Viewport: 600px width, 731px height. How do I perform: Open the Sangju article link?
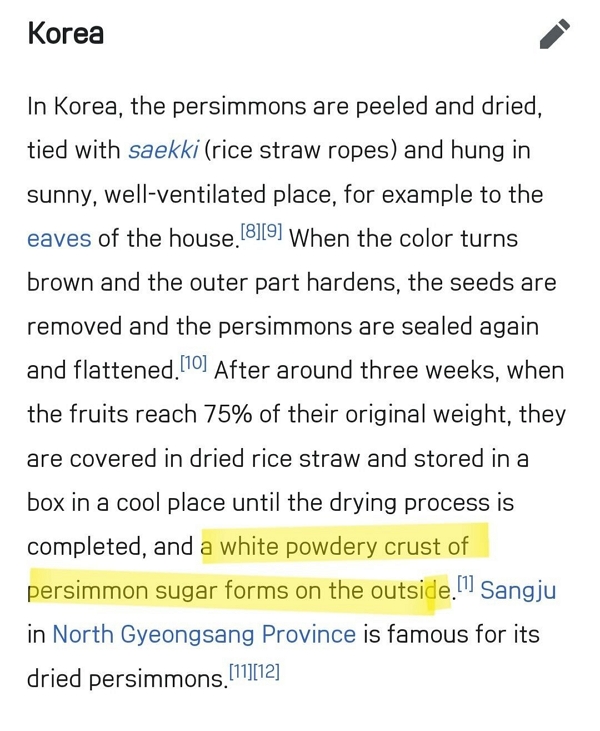click(x=518, y=590)
